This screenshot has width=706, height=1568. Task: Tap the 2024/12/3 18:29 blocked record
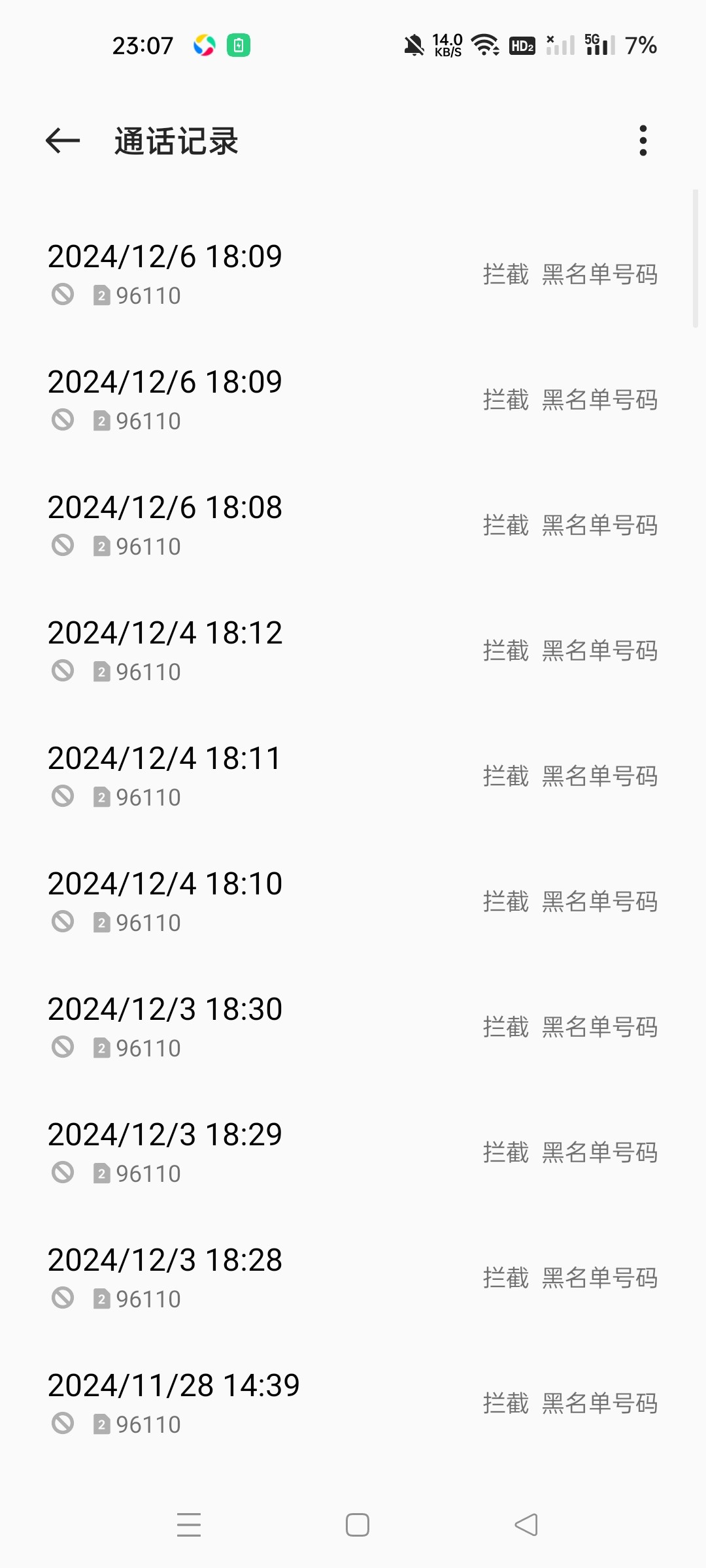point(353,1152)
